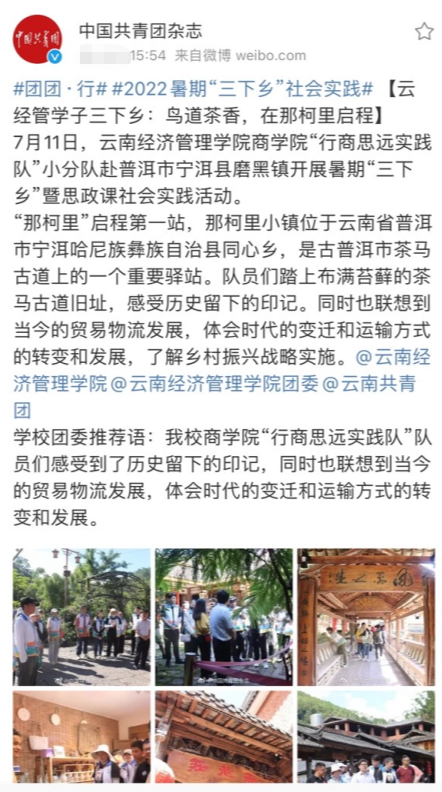View the photo of traditional rooftop buildings

[366, 736]
